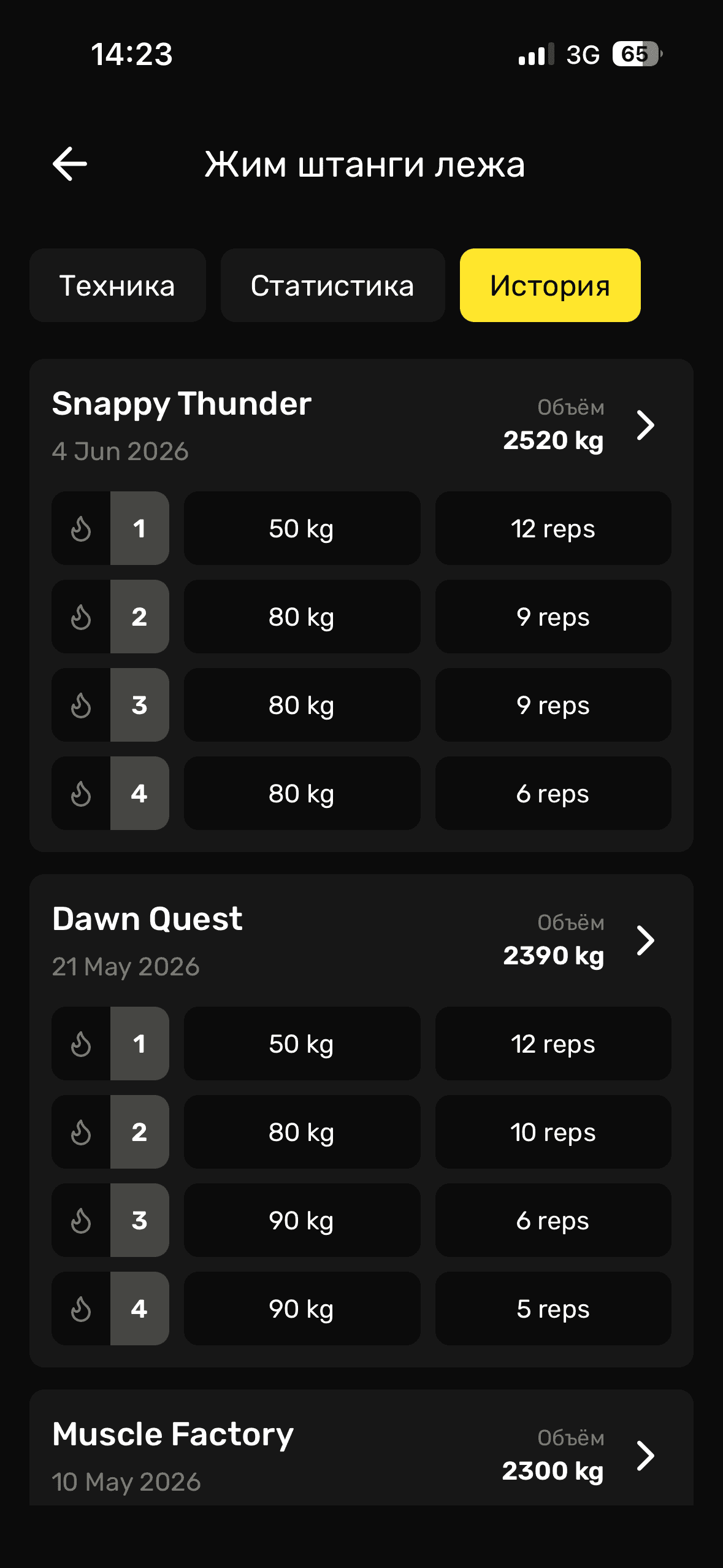Switch to the Статистика tab
Viewport: 723px width, 1568px height.
click(x=332, y=285)
